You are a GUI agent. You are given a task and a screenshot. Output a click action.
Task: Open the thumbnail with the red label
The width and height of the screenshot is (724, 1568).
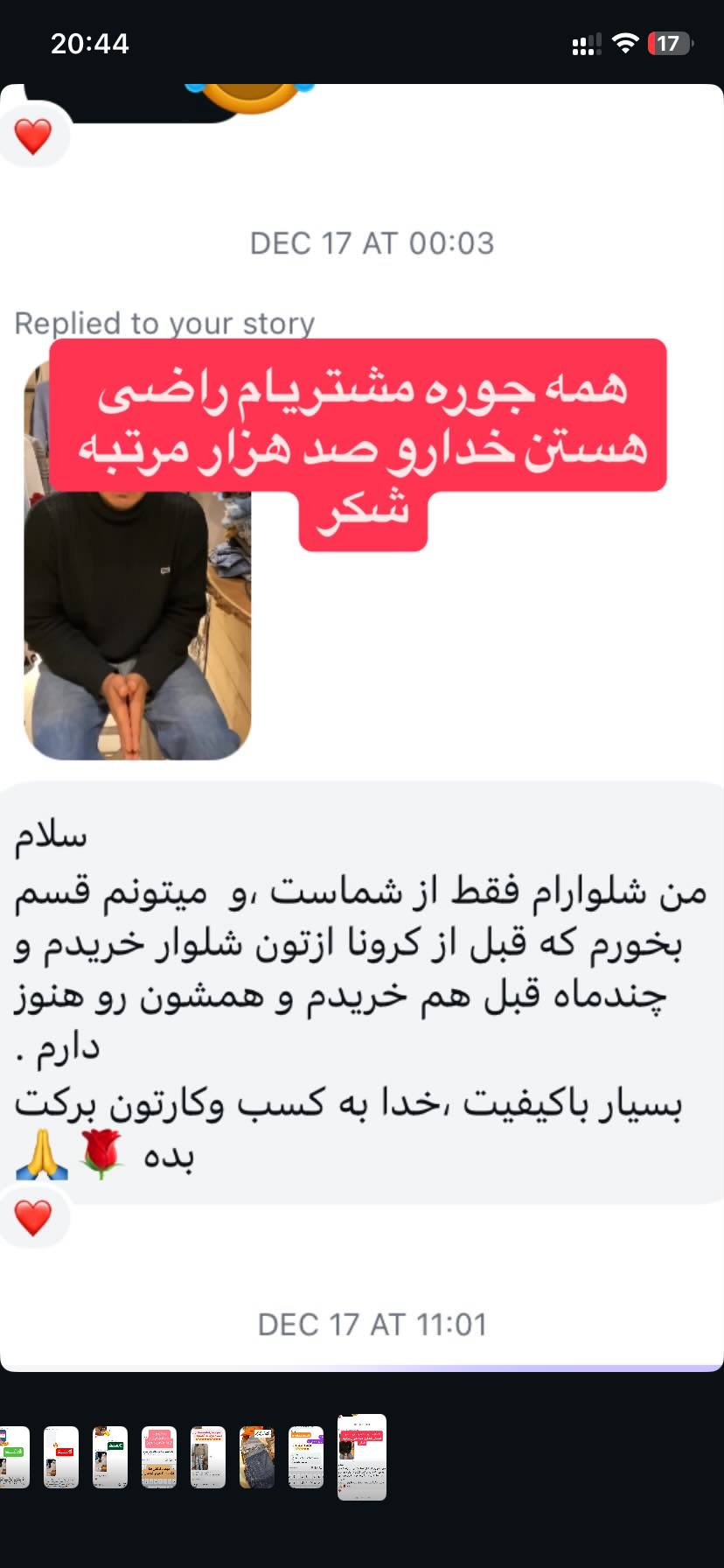[61, 1457]
